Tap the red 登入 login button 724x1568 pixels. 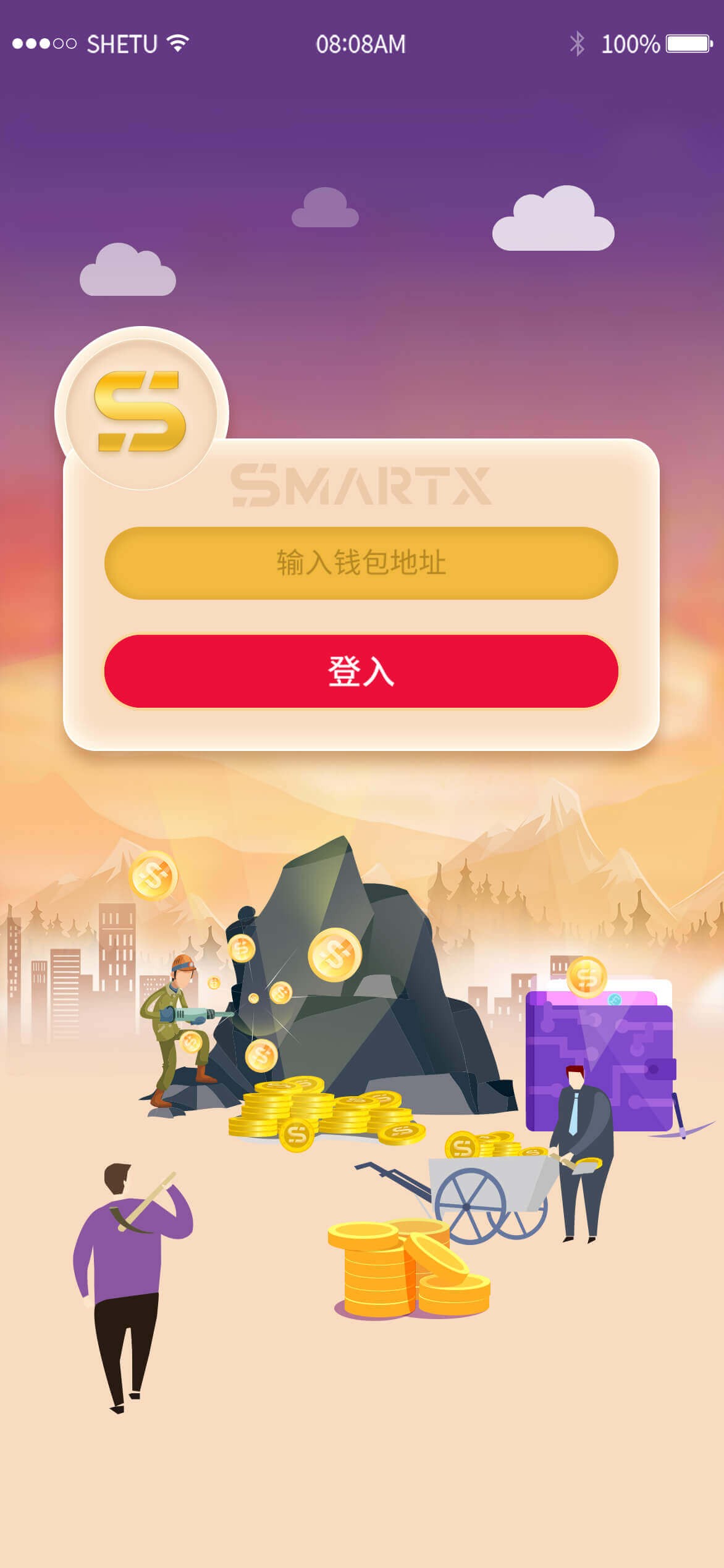[361, 671]
